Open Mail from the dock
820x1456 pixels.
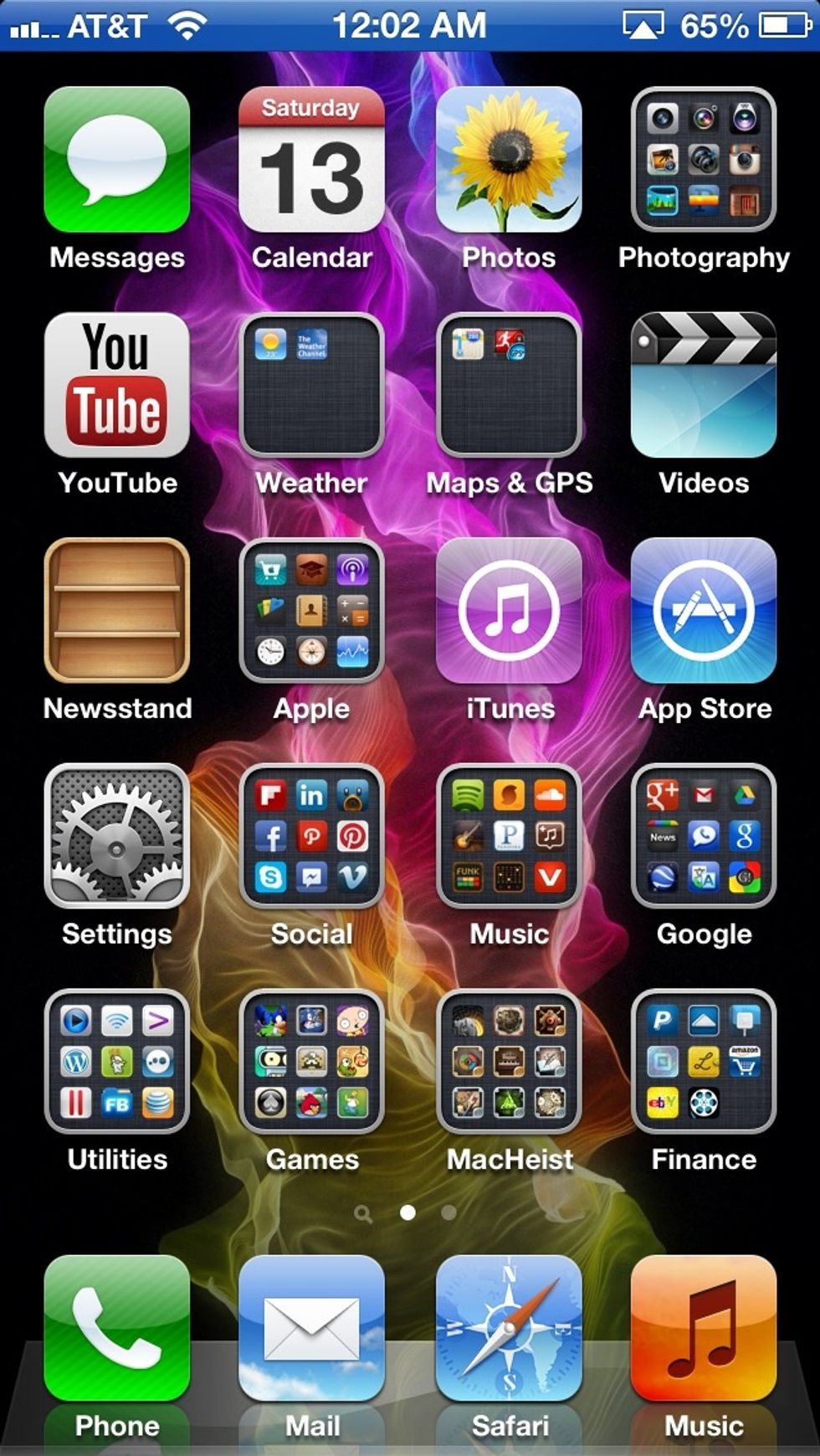pos(311,1328)
